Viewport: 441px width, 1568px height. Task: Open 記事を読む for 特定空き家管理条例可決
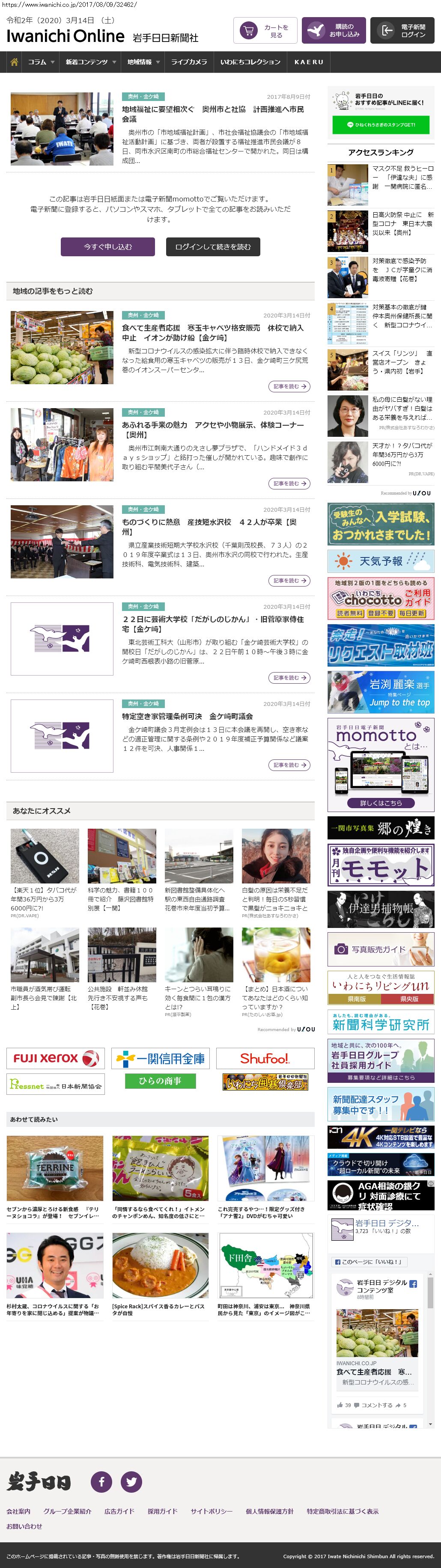pos(289,765)
